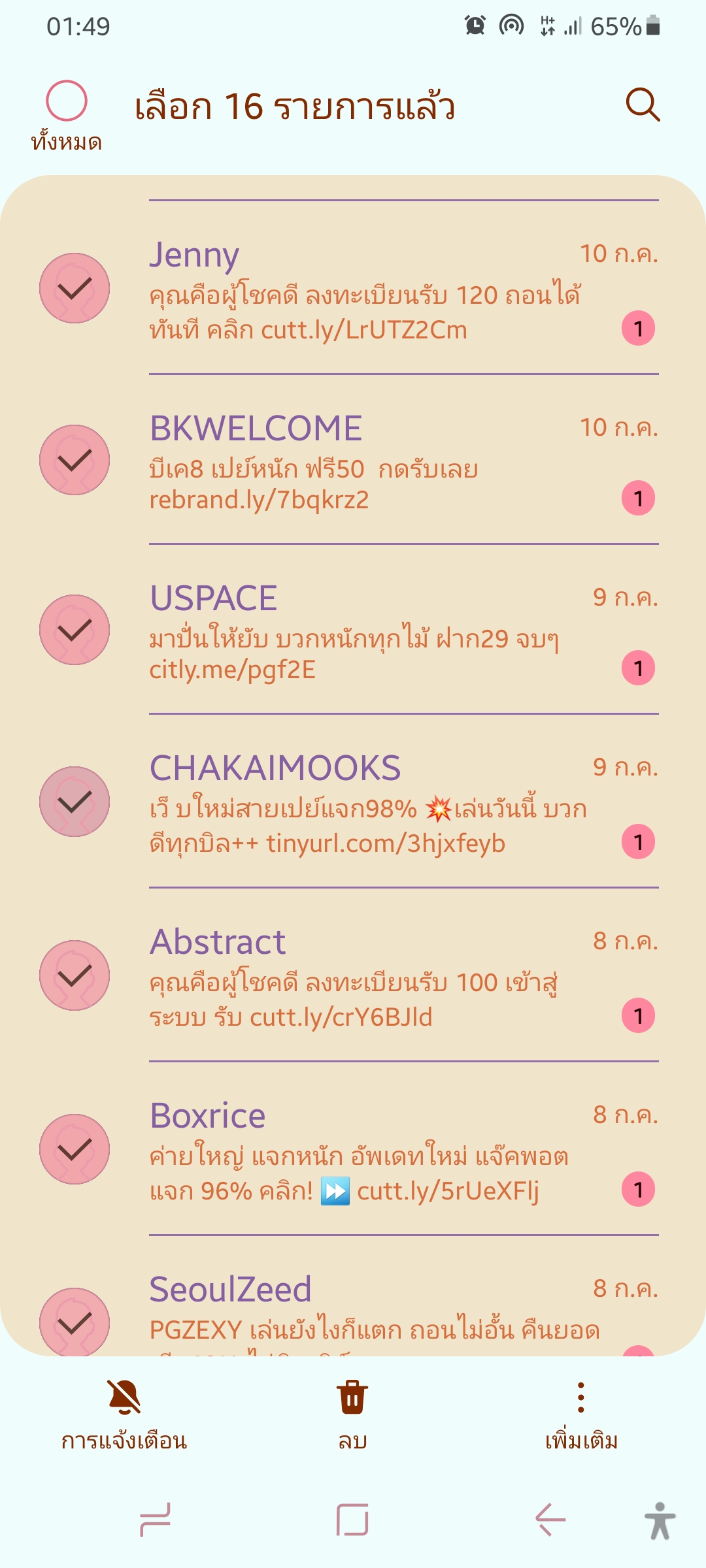This screenshot has width=706, height=1568.
Task: Uncheck the BKWELCOME conversation
Action: pyautogui.click(x=75, y=460)
